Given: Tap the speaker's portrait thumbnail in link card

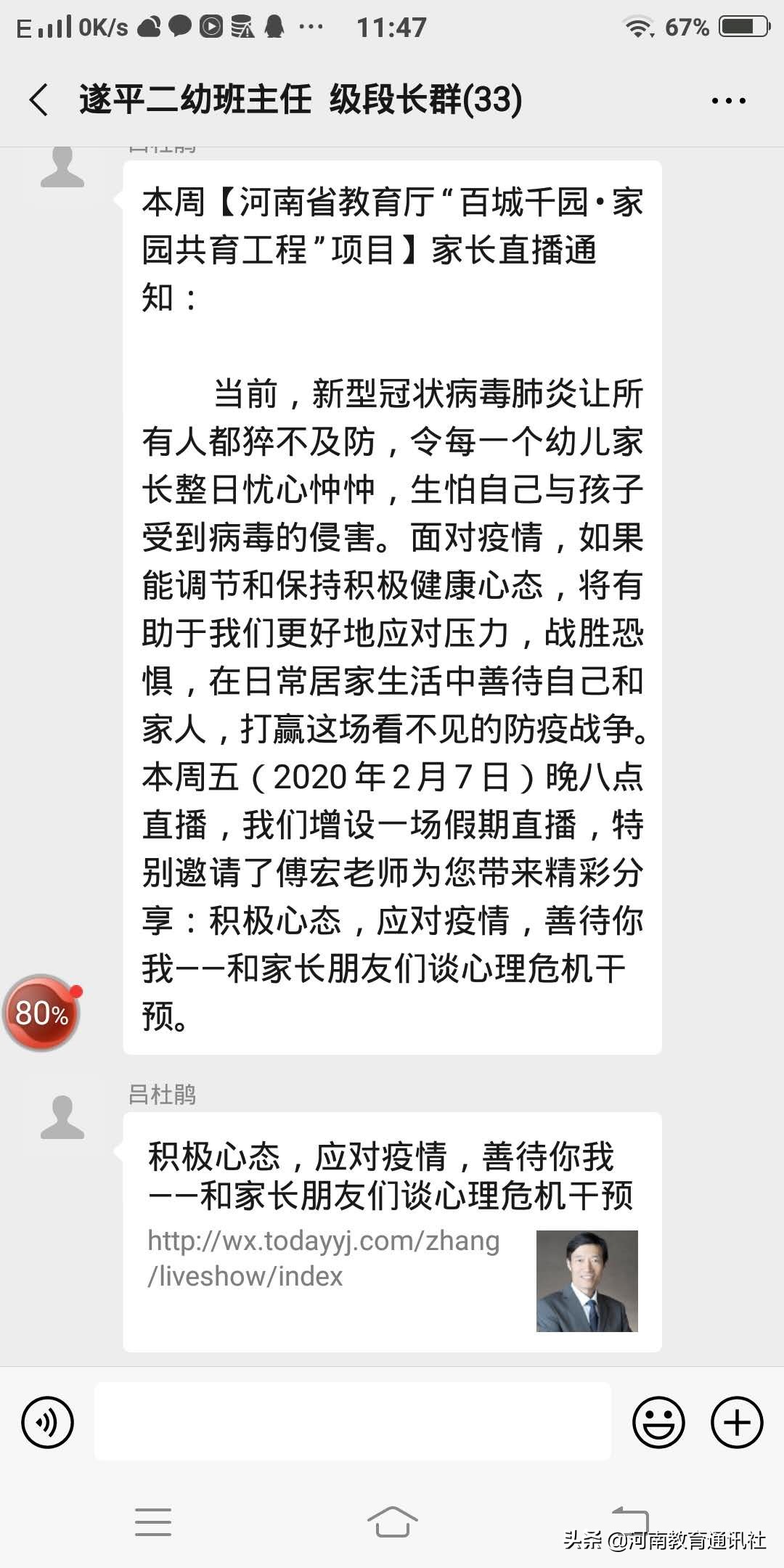Looking at the screenshot, I should click(x=588, y=1281).
